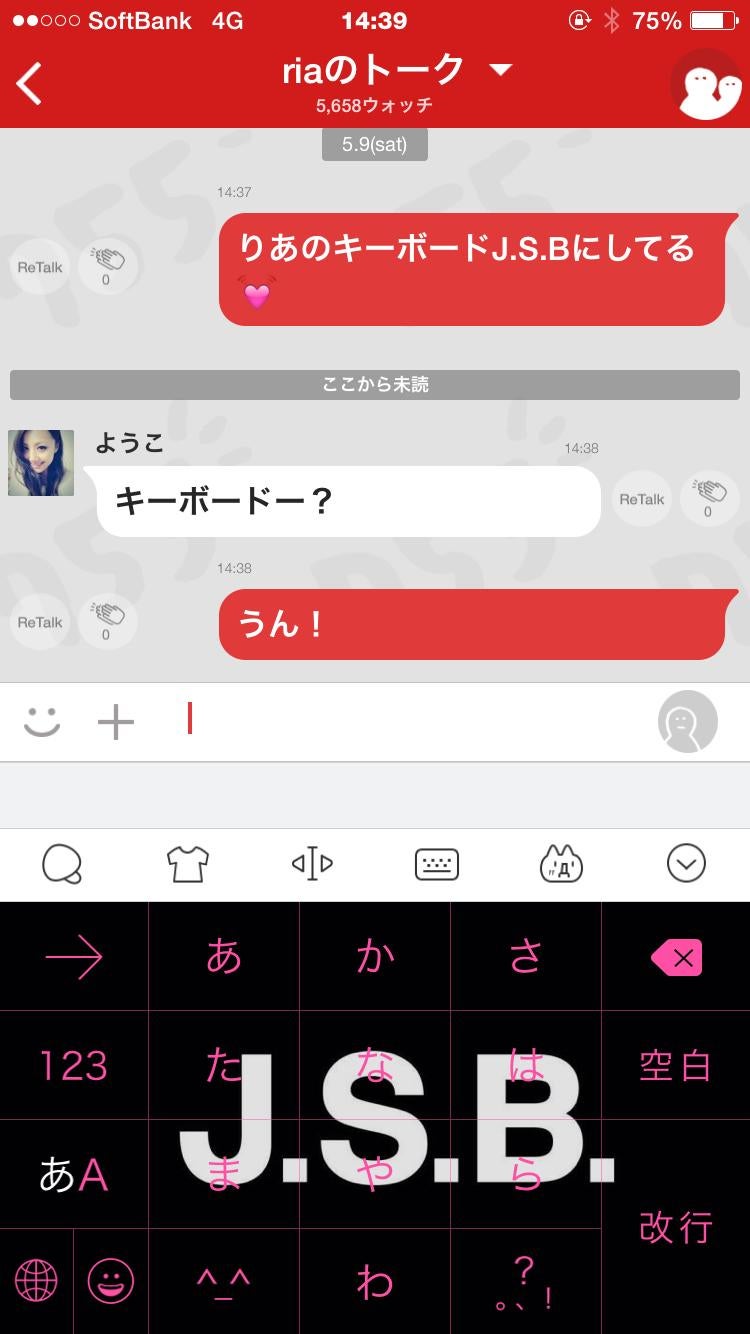Screen dimensions: 750x1334
Task: Tap ようこ's profile picture thumbnail
Action: click(x=40, y=461)
